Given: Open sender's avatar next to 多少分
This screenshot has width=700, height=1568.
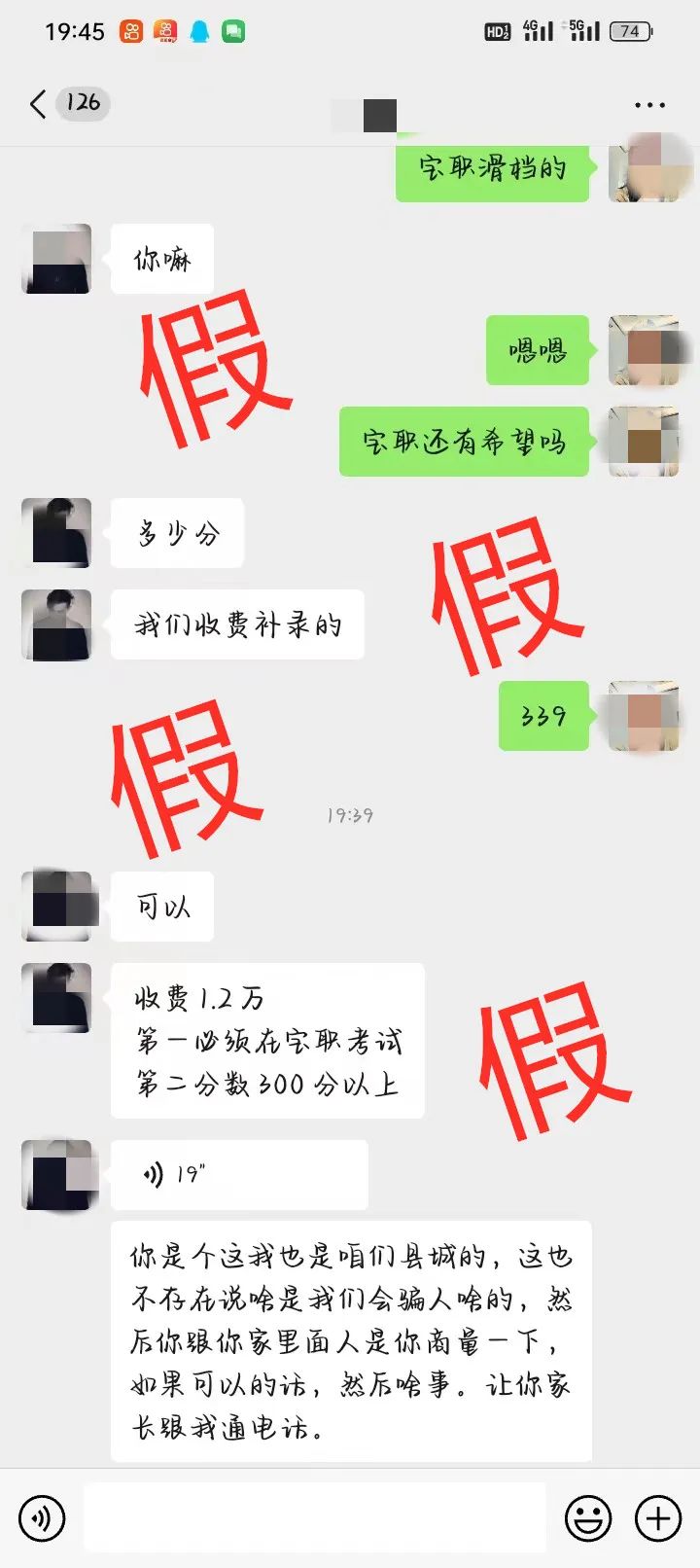Looking at the screenshot, I should point(56,533).
